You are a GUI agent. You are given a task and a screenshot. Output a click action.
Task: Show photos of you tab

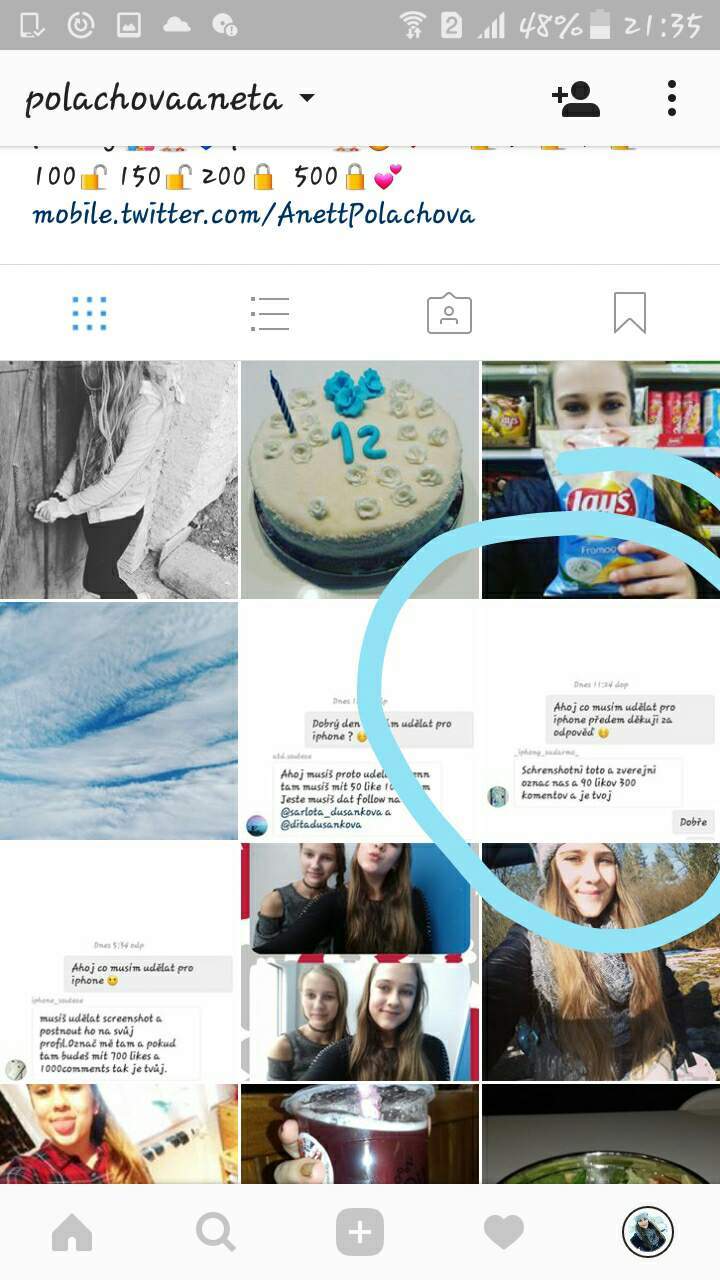[x=449, y=314]
